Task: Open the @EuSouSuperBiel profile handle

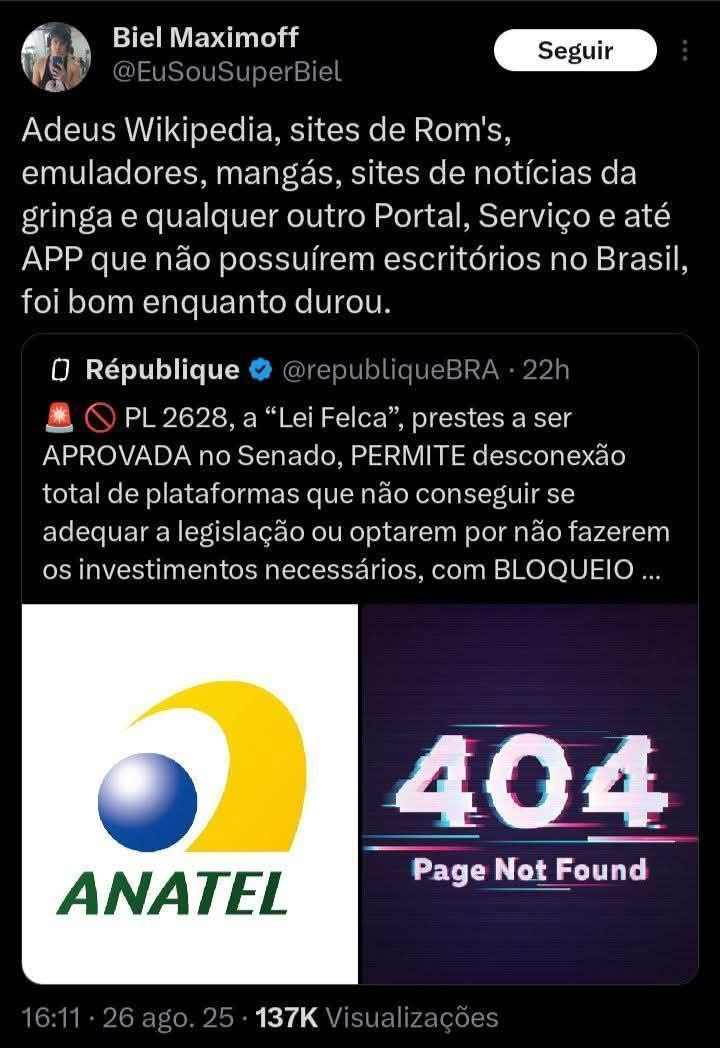Action: tap(227, 72)
